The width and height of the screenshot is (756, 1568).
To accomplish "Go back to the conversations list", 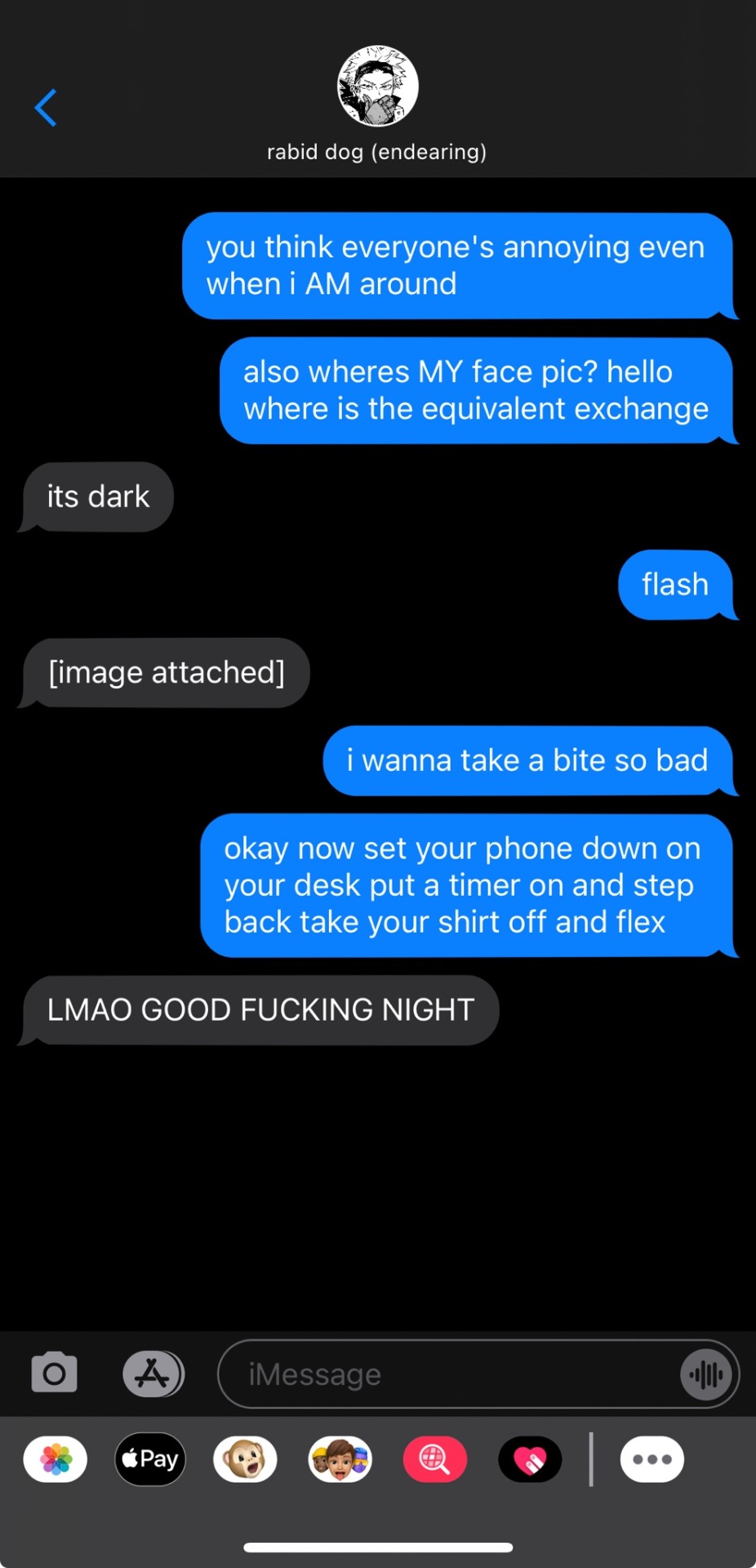I will [x=46, y=108].
